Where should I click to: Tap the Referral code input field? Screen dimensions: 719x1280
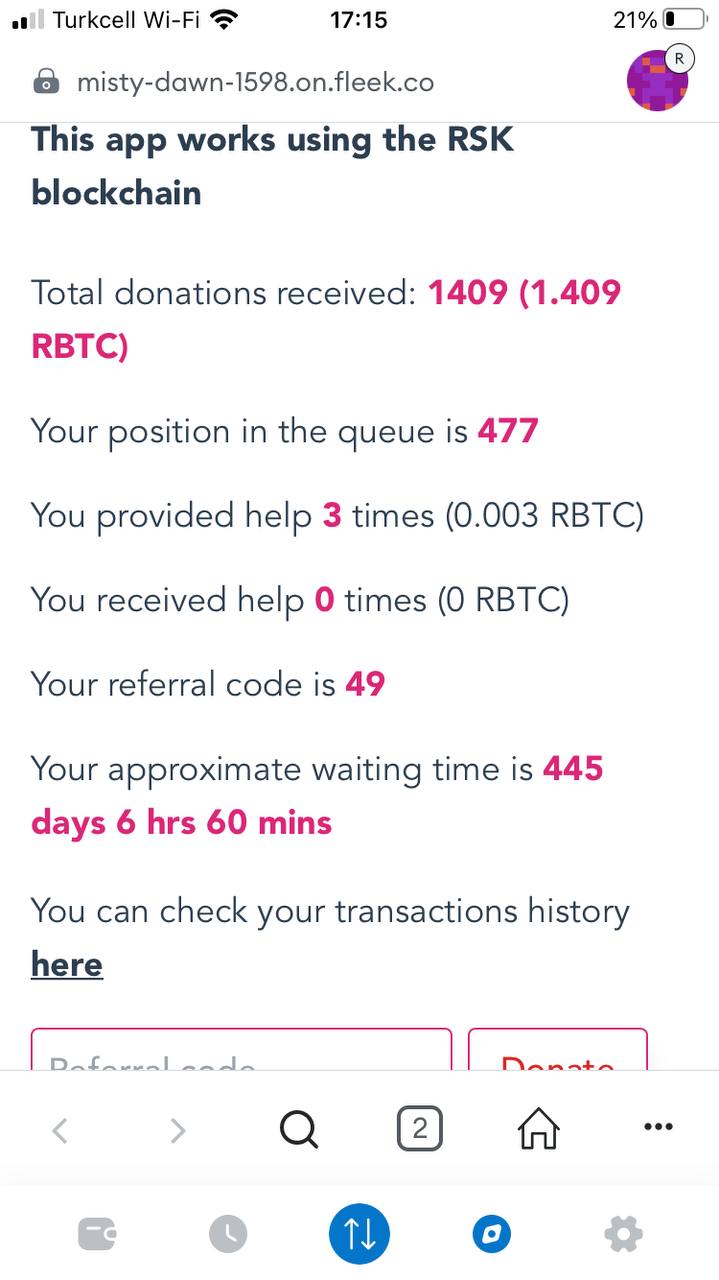241,1050
